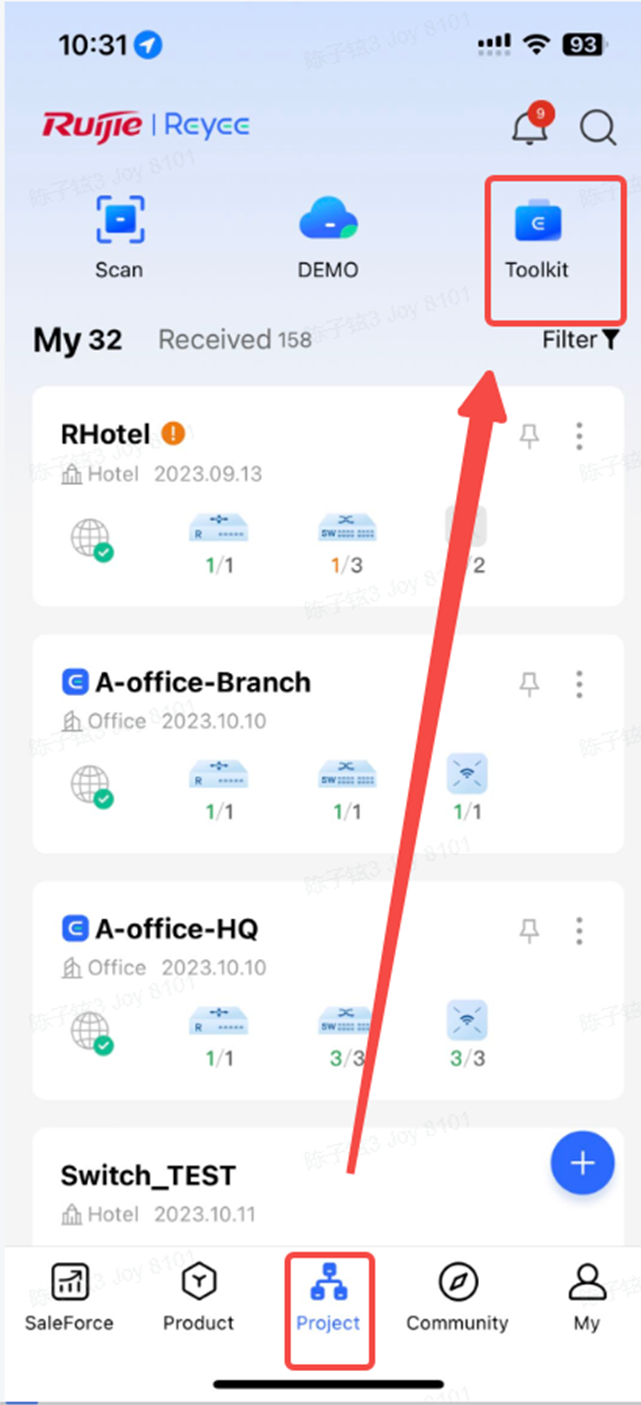Switch to the Community tab
Image resolution: width=641 pixels, height=1405 pixels.
pos(457,1297)
